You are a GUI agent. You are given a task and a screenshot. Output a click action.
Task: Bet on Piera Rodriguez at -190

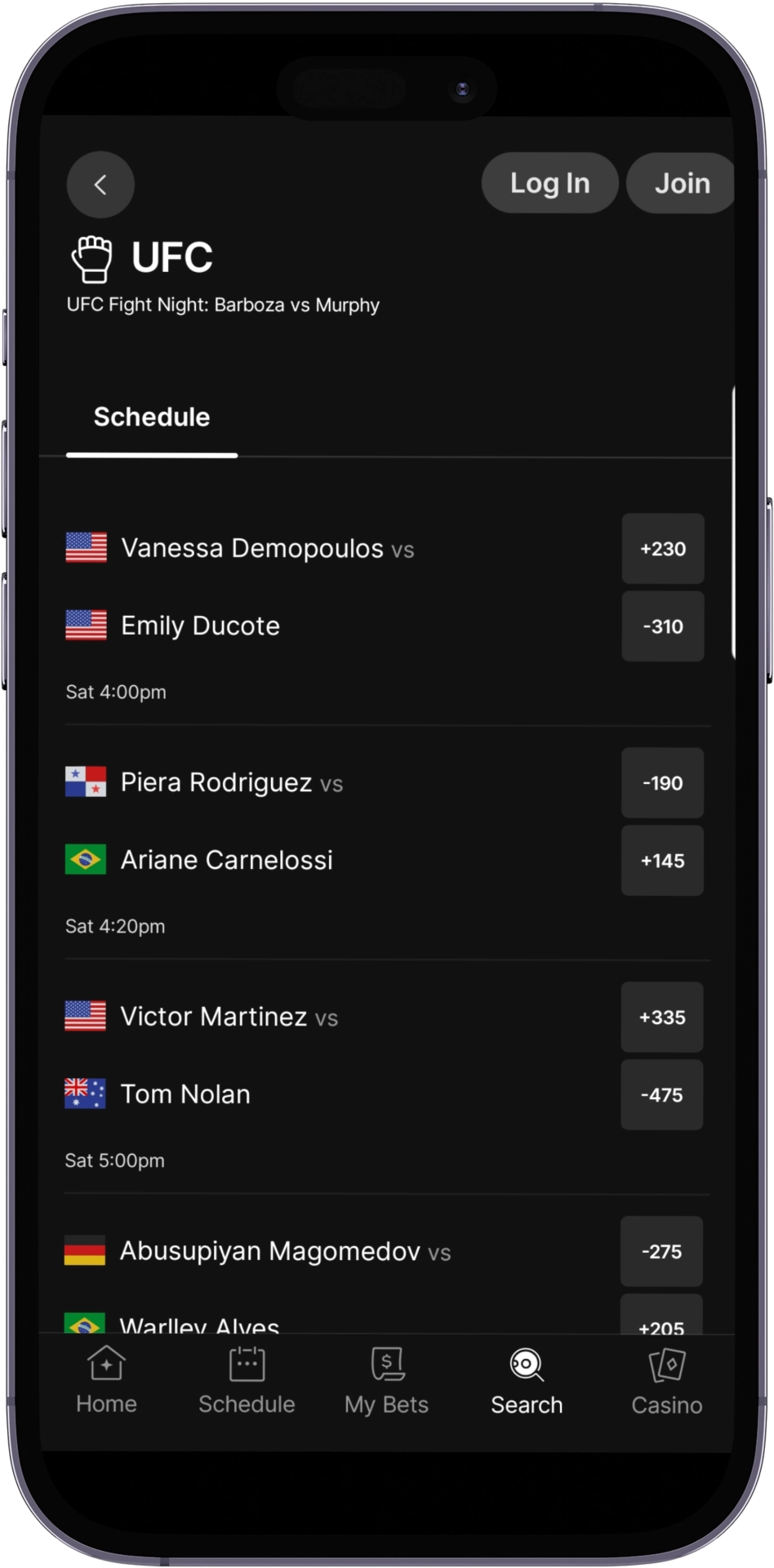(x=662, y=783)
